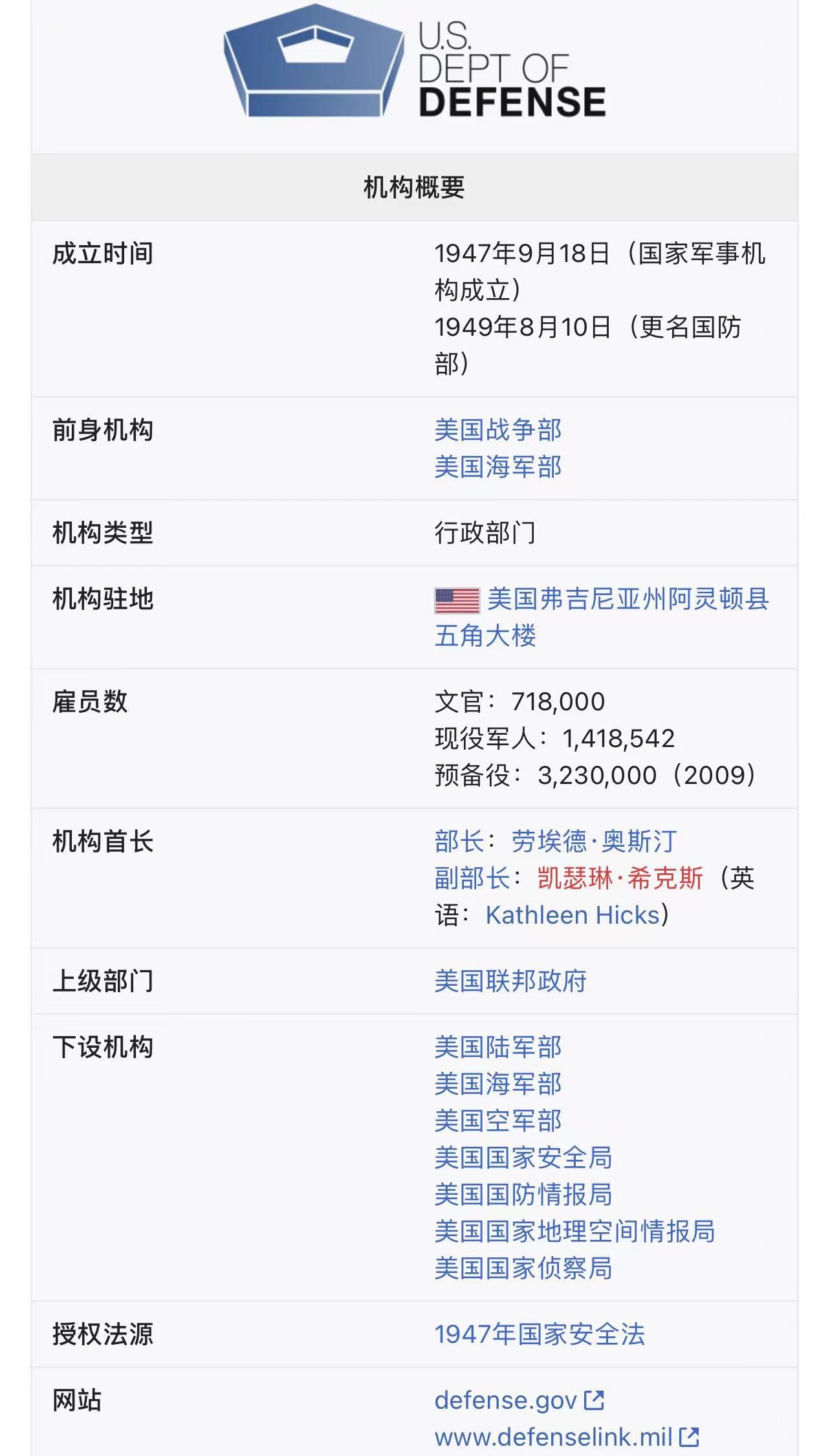This screenshot has width=830, height=1456.
Task: Tap the 部长 link
Action: (459, 842)
